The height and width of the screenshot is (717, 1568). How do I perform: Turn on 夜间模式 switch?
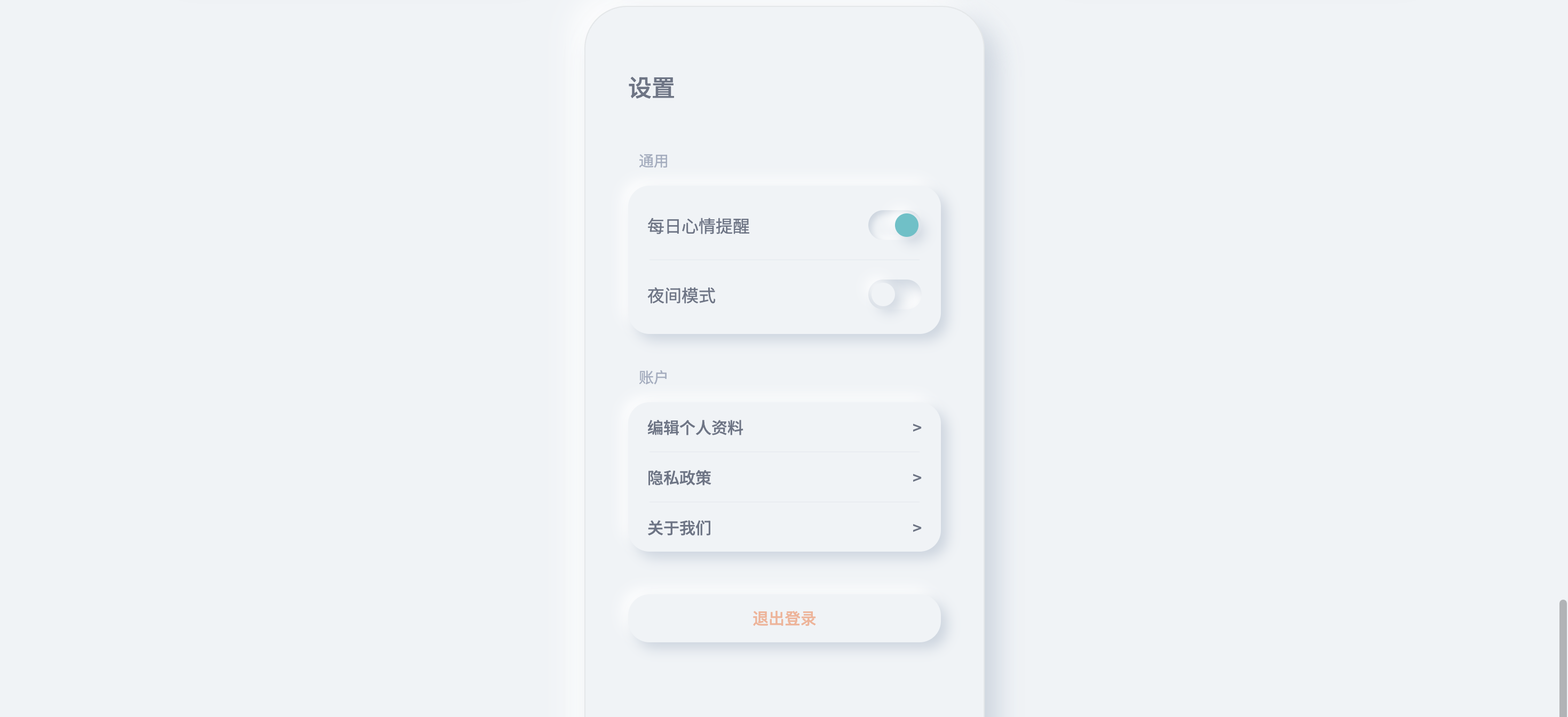[x=893, y=294]
